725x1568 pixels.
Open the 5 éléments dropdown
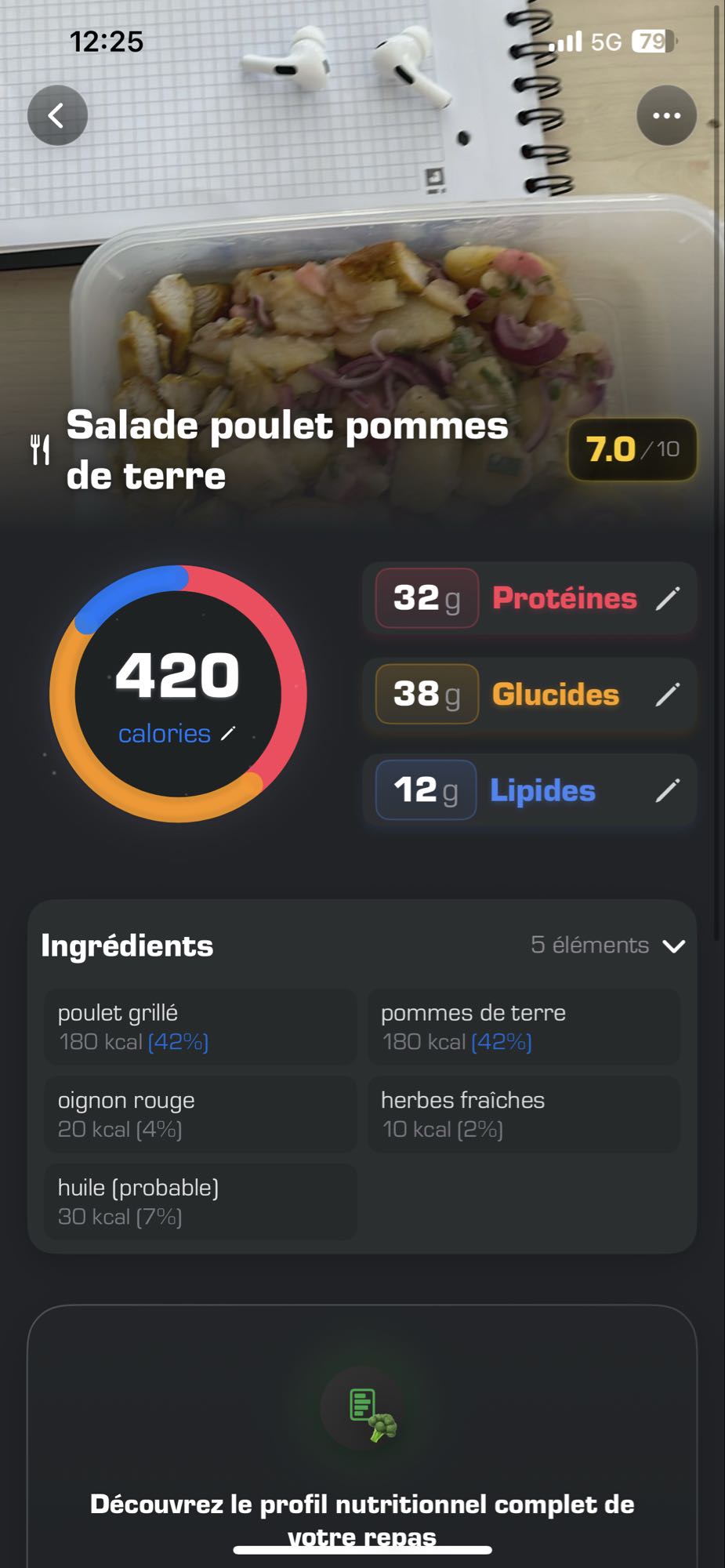589,946
